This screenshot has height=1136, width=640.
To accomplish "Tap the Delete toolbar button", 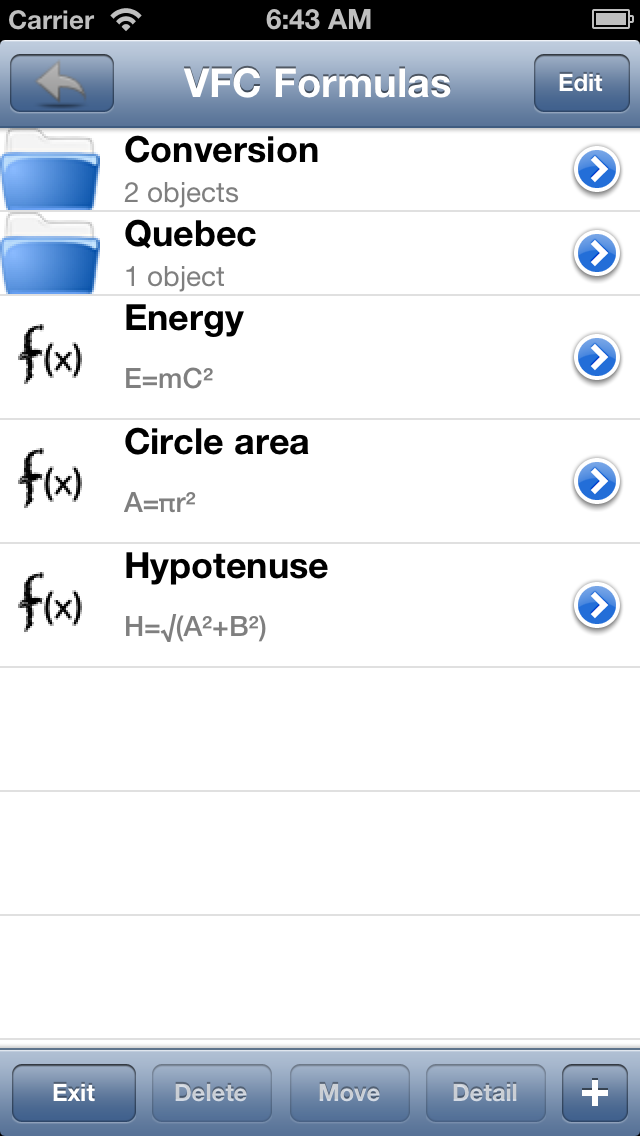I will 211,1093.
